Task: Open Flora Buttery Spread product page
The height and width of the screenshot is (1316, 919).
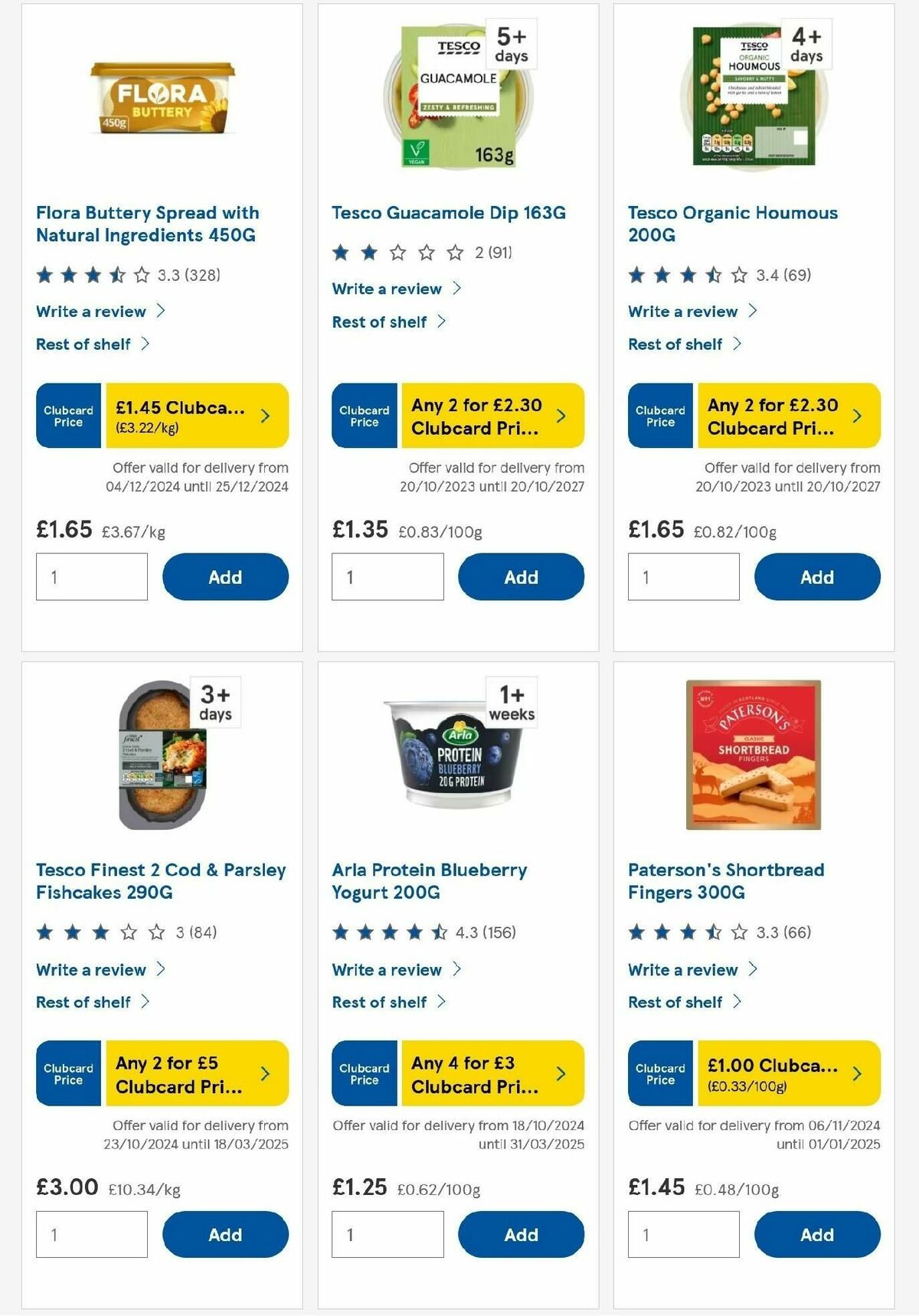Action: (147, 224)
